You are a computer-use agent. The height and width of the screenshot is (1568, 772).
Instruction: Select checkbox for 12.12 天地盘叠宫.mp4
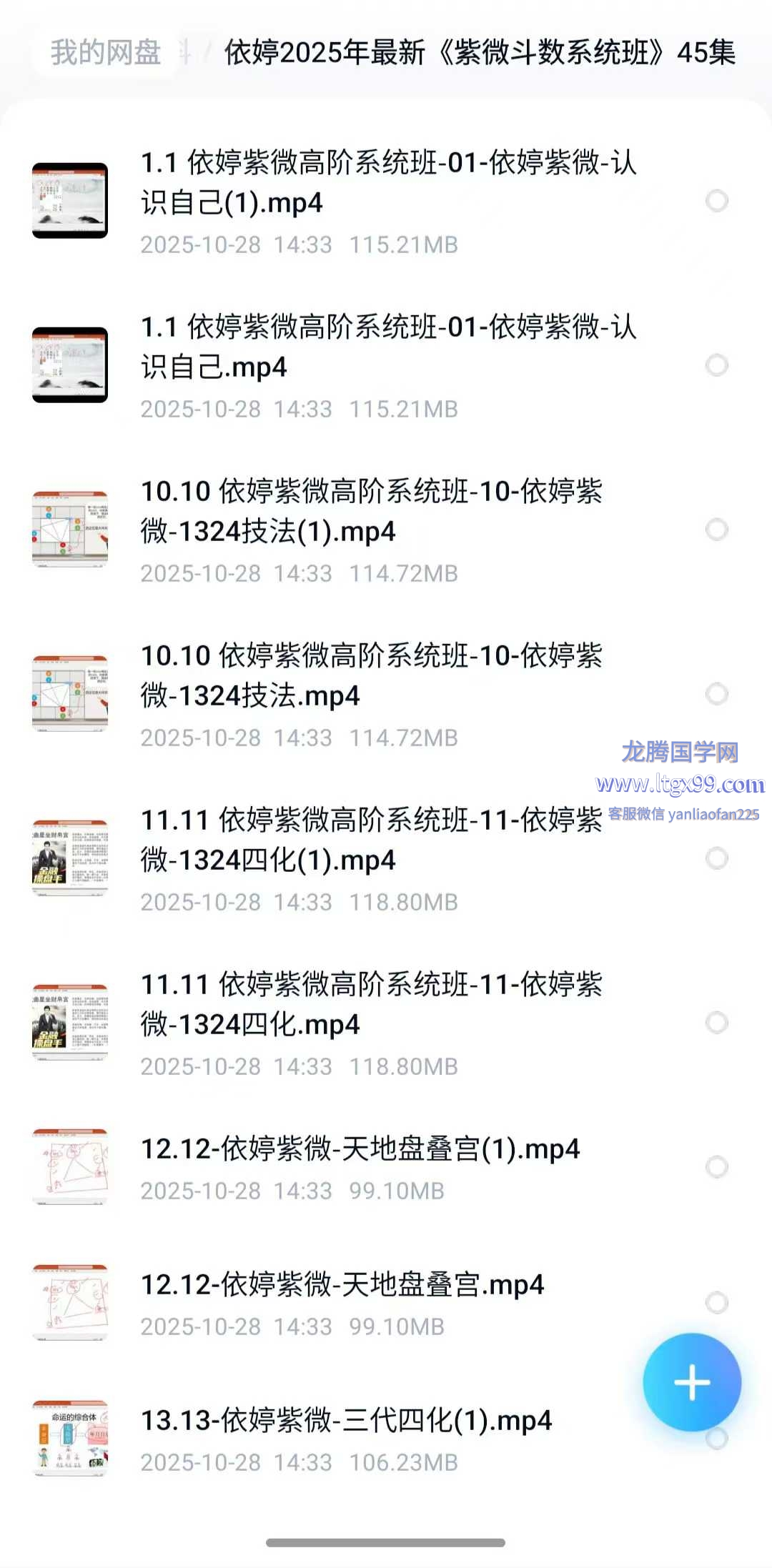coord(716,1302)
